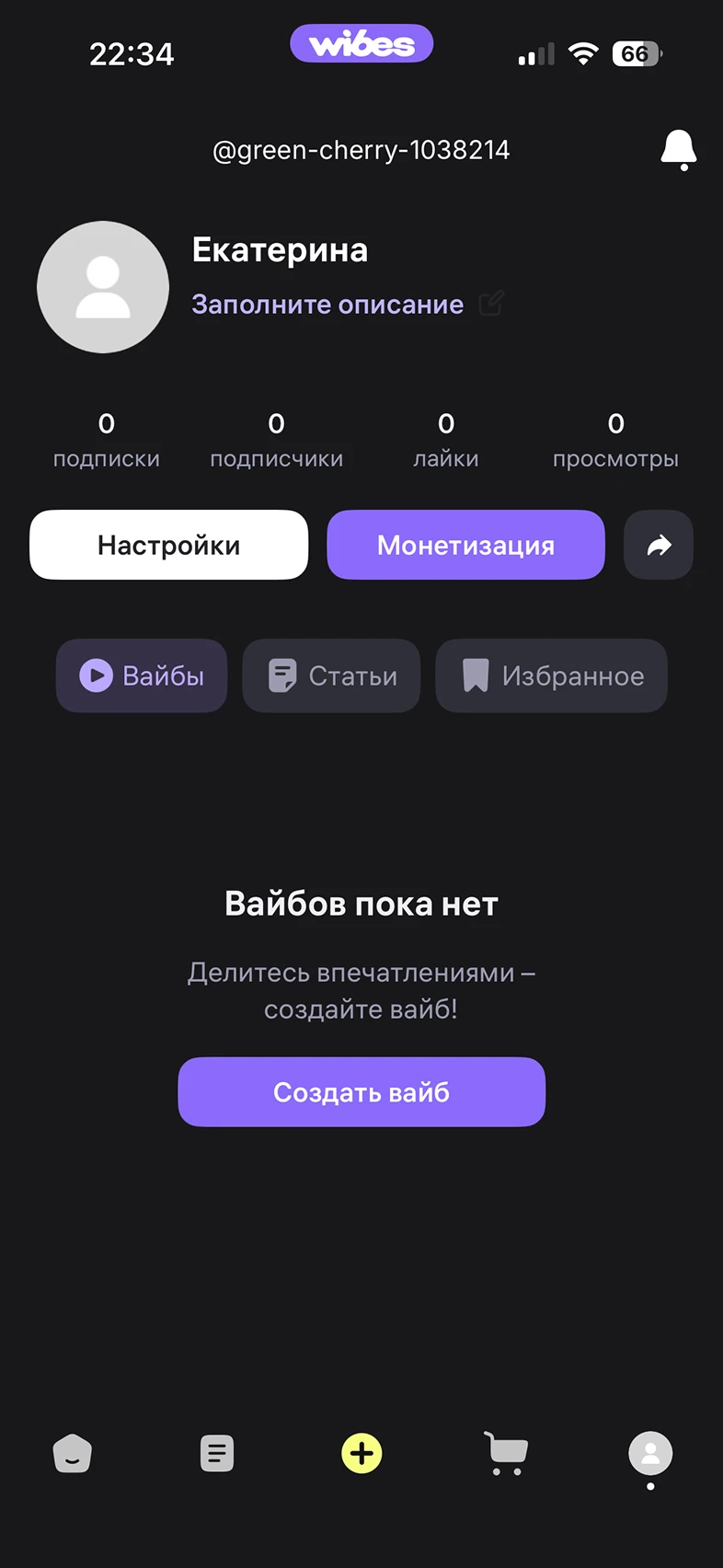Tap the wibes pill in status bar
Image resolution: width=723 pixels, height=1568 pixels.
click(361, 44)
